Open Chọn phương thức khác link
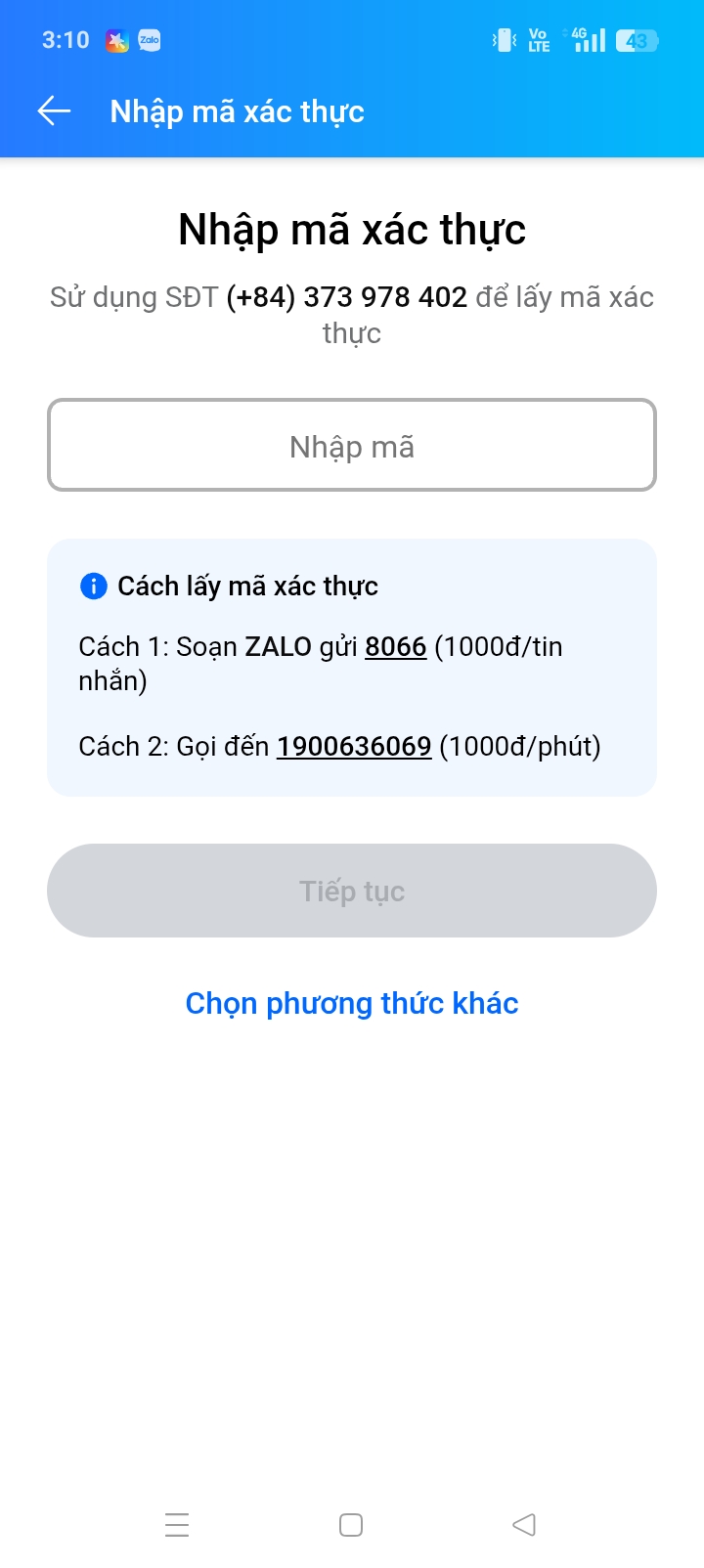 click(352, 1004)
